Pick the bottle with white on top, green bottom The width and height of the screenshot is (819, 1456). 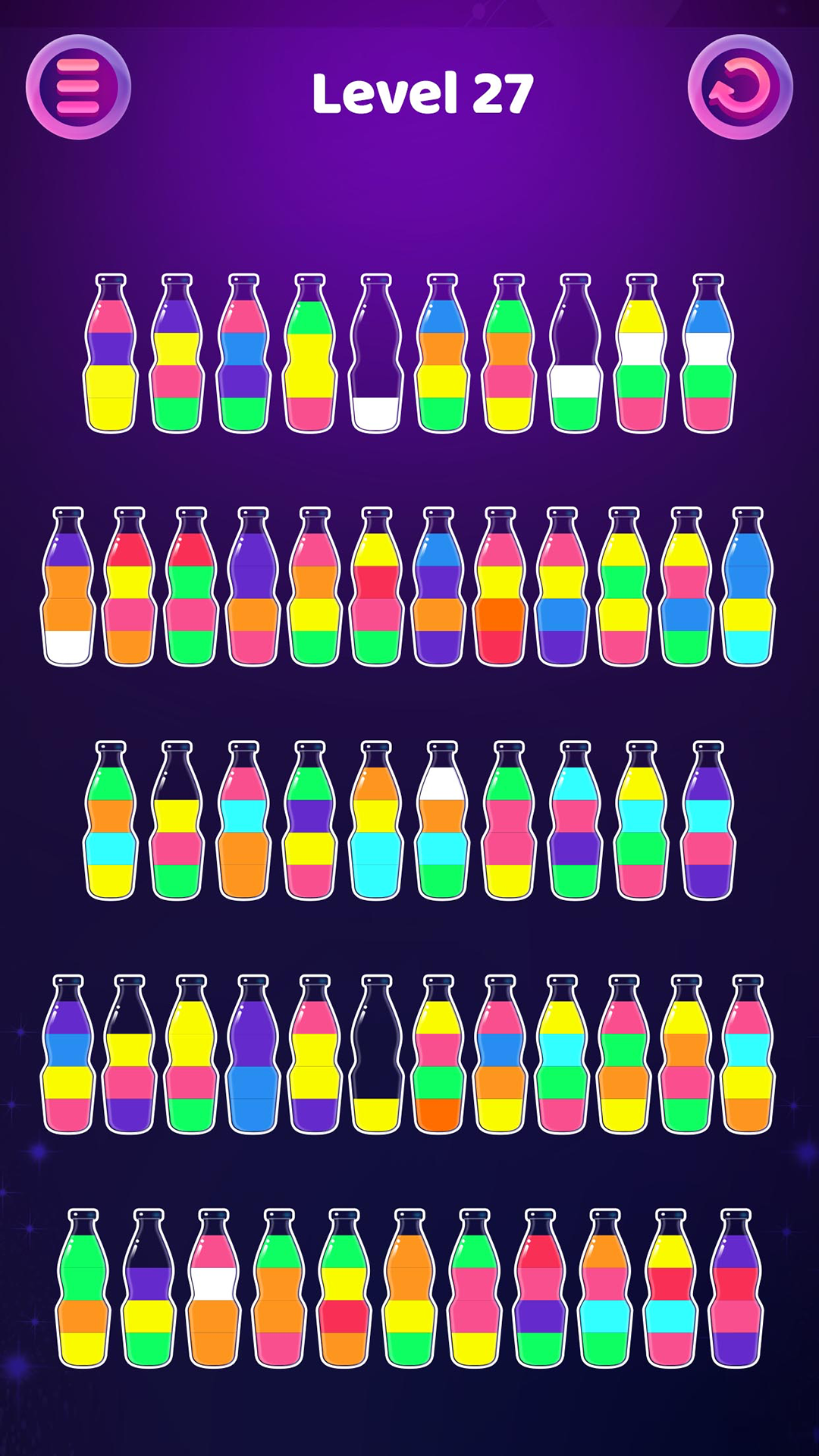pyautogui.click(x=443, y=821)
